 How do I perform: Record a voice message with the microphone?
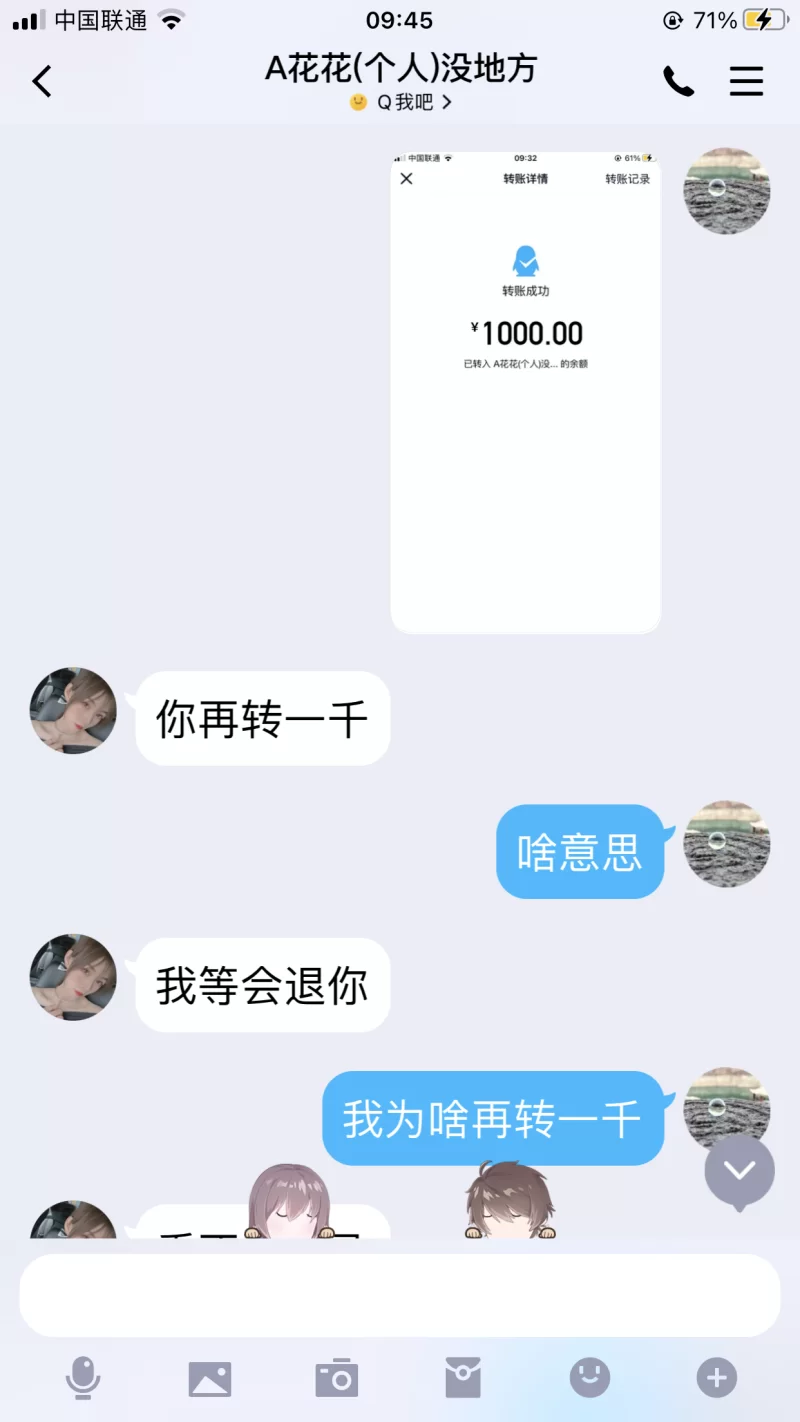[x=83, y=1378]
